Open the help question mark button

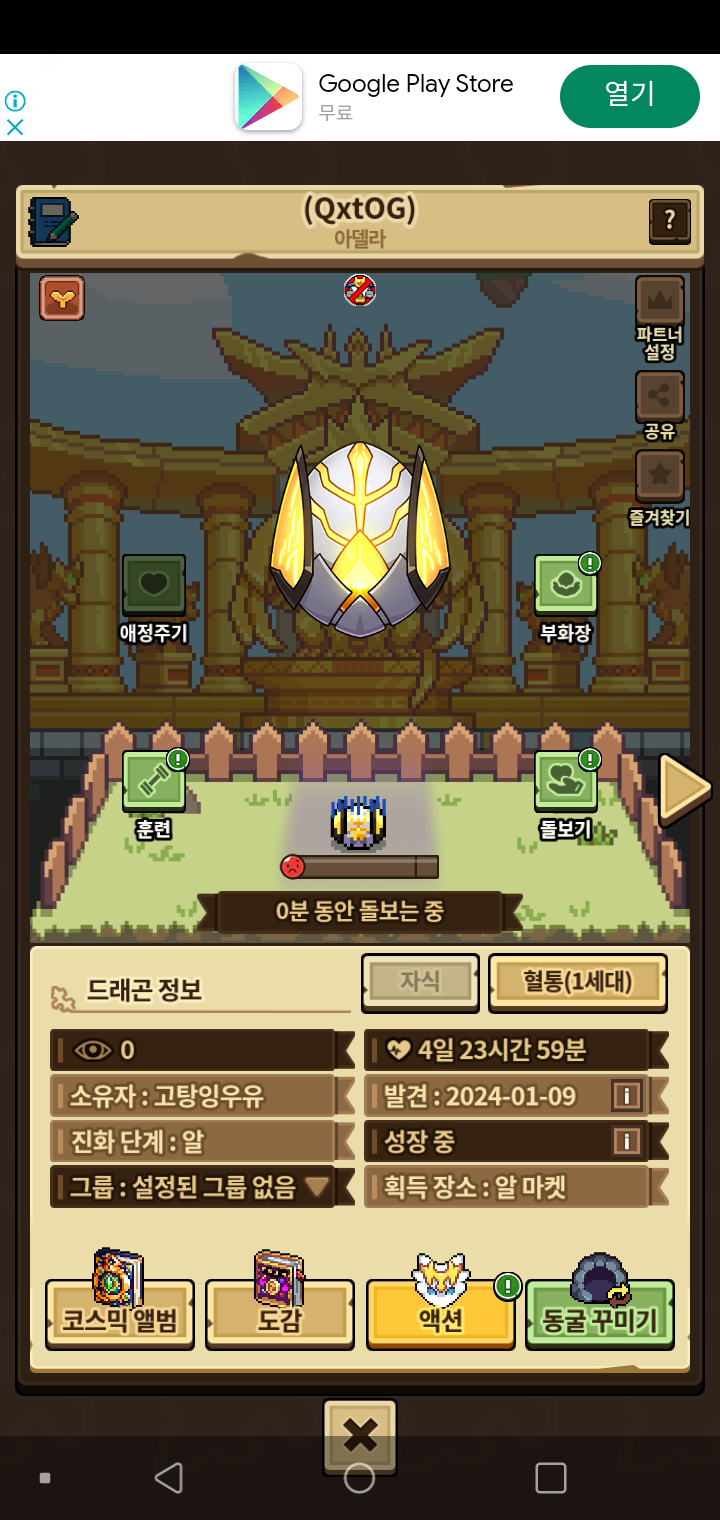pyautogui.click(x=669, y=220)
